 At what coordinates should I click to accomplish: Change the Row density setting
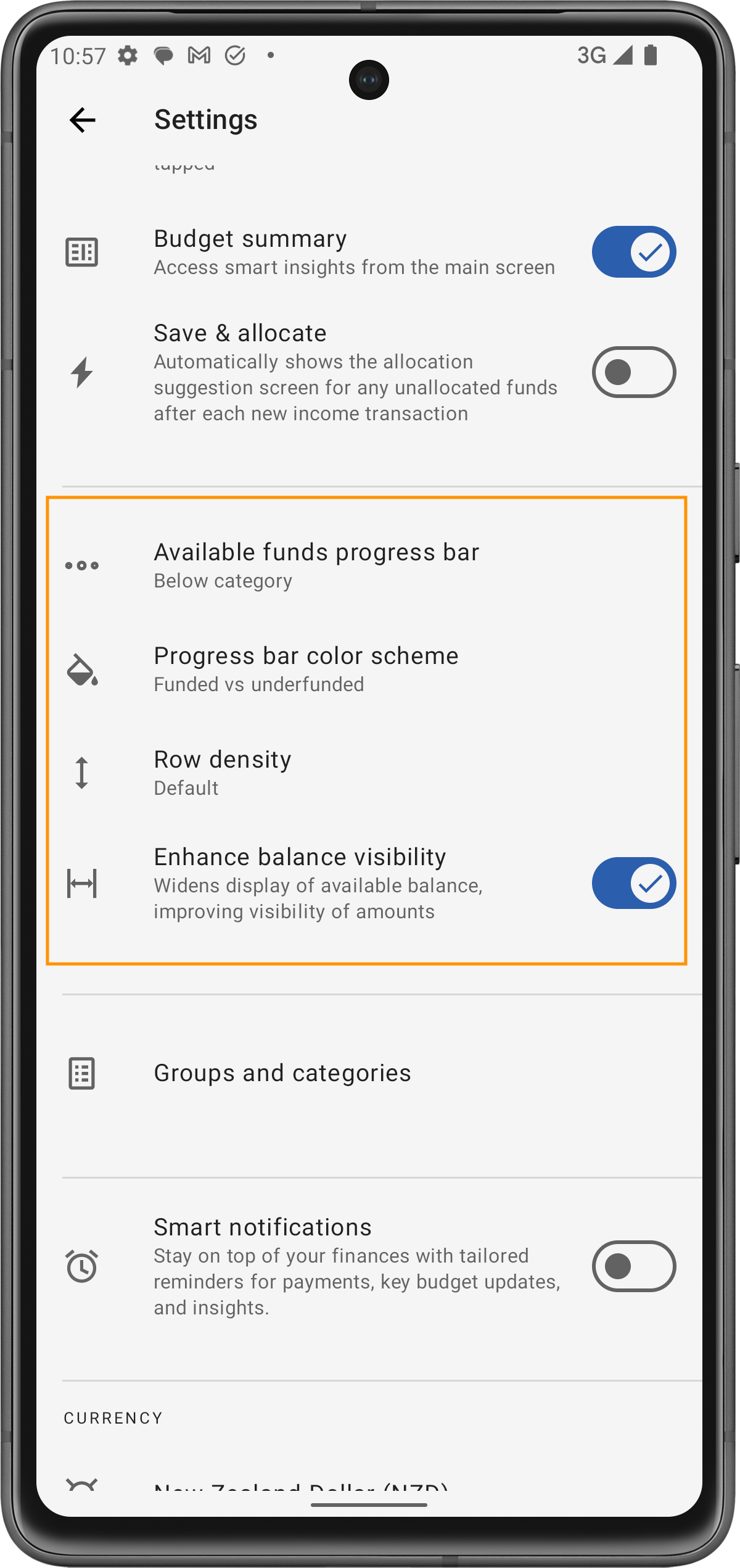tap(222, 772)
